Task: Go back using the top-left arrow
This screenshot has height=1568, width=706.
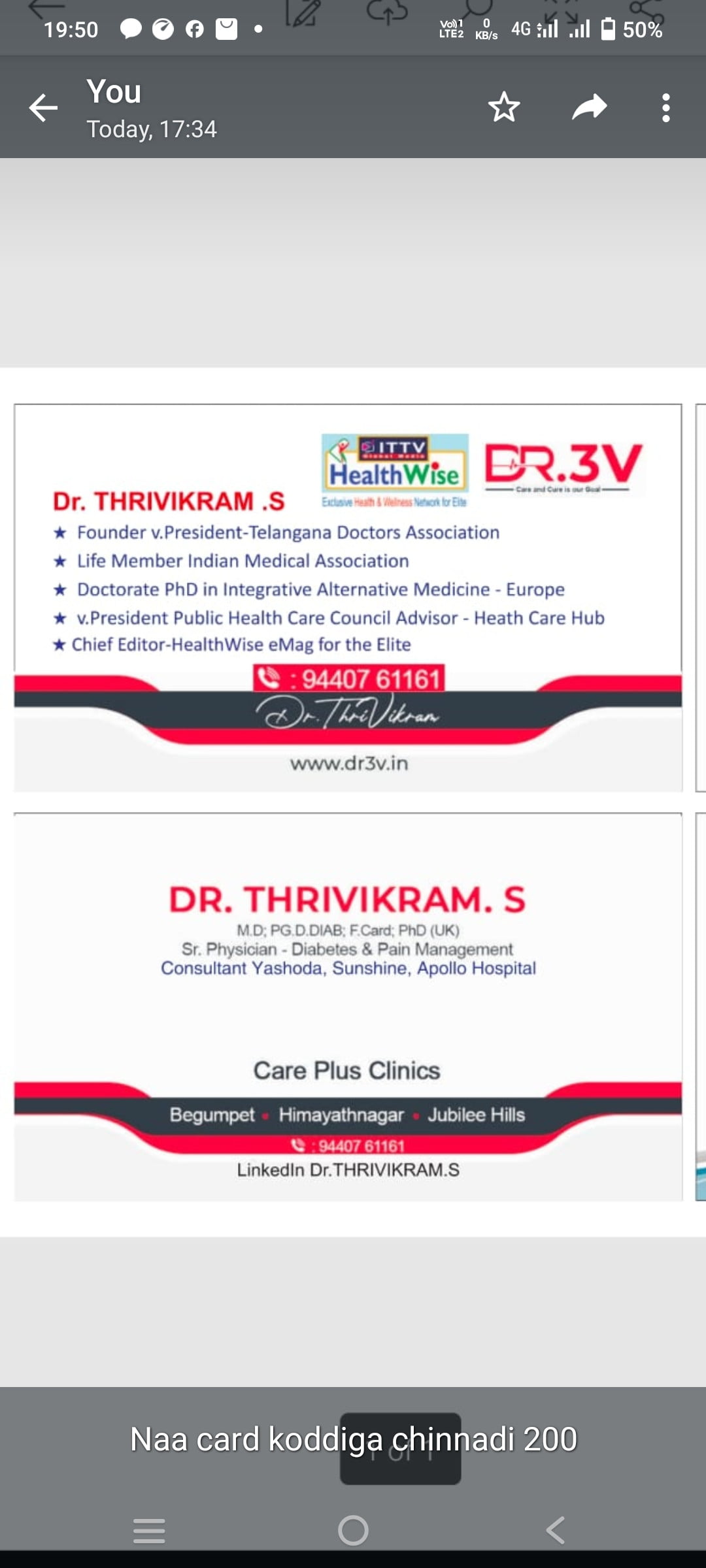Action: 44,108
